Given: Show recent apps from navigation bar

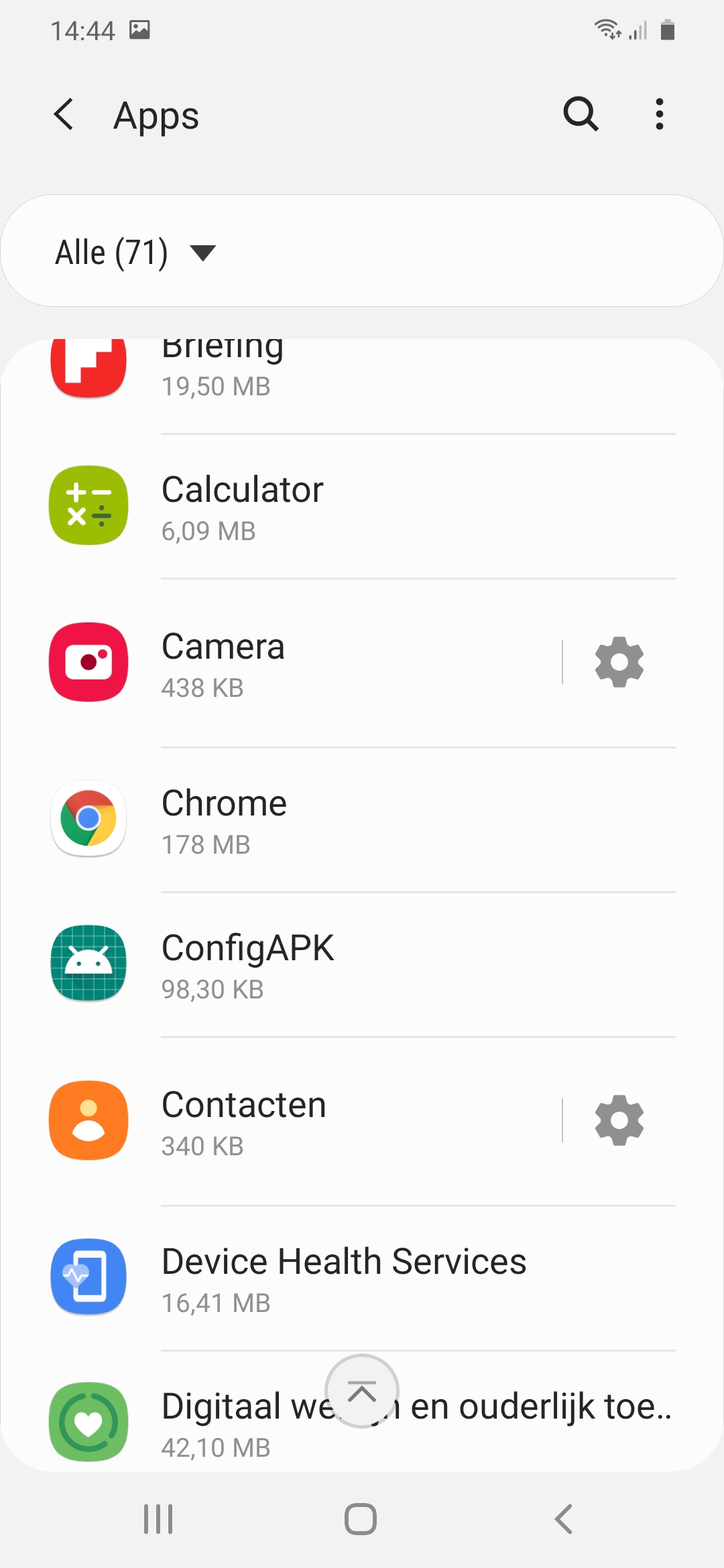Looking at the screenshot, I should coord(158,1519).
